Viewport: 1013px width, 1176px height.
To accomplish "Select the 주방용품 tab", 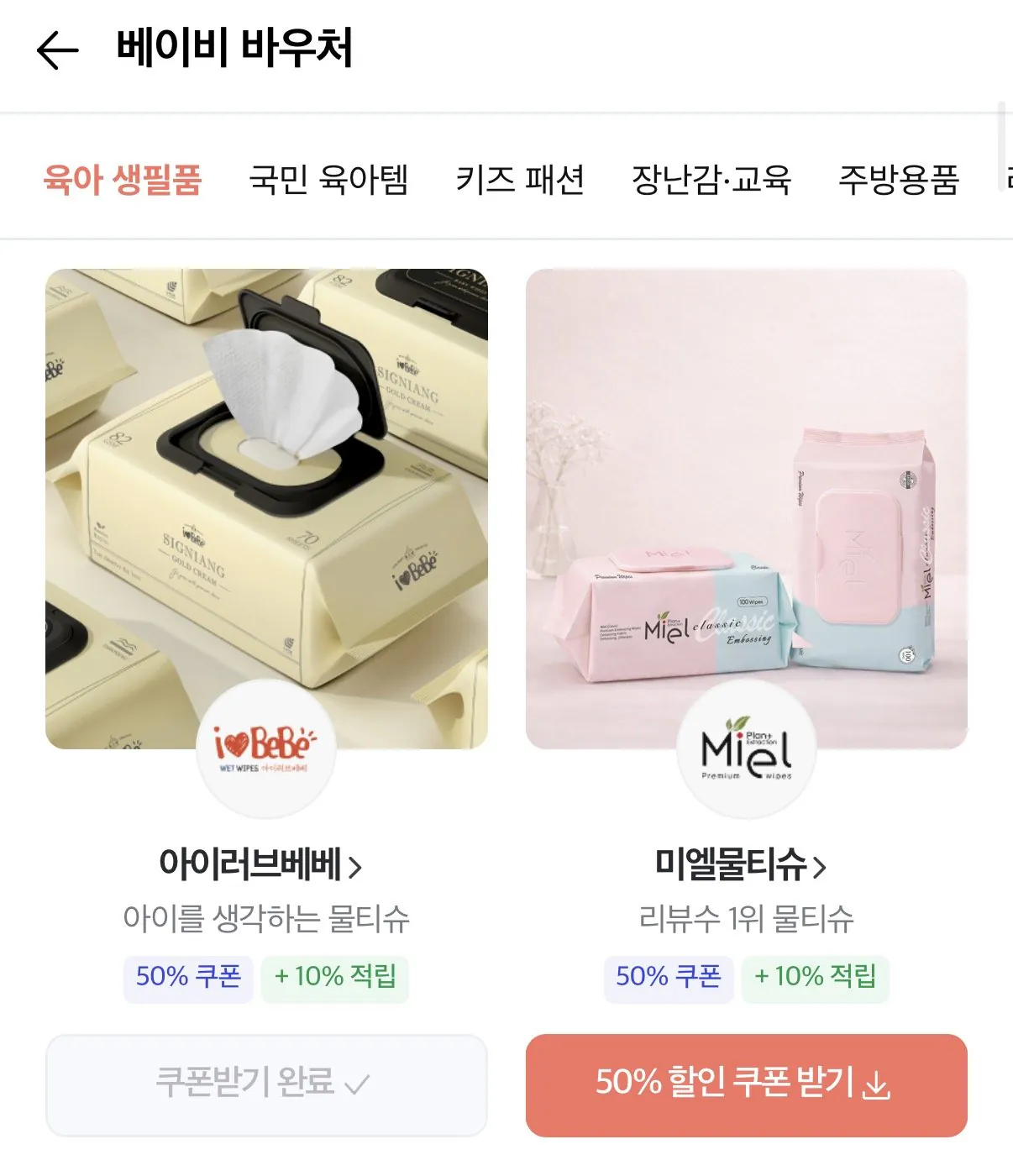I will [x=898, y=179].
